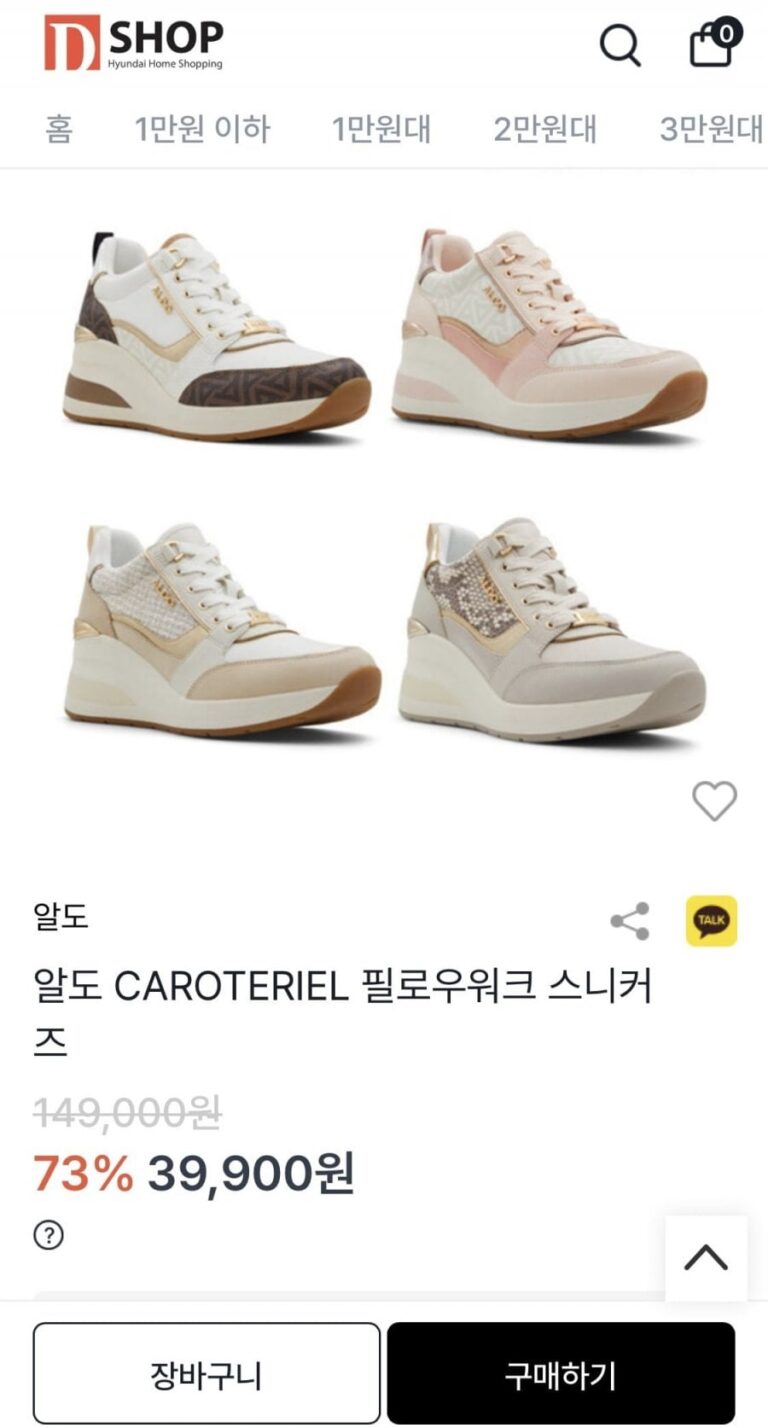Add product to wishlist with heart icon
The width and height of the screenshot is (768, 1428).
pyautogui.click(x=714, y=800)
